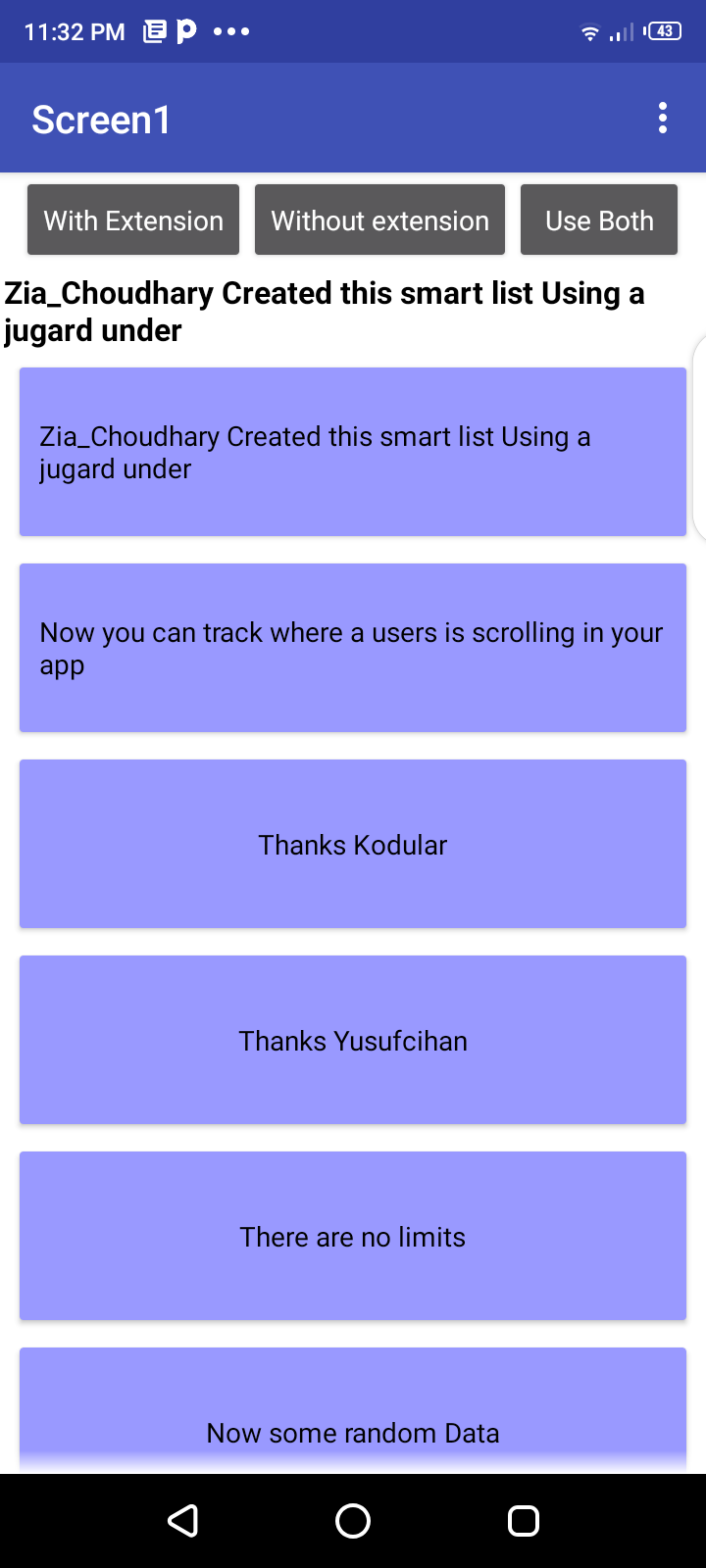Open recent apps from the navigation bar
Image resolution: width=706 pixels, height=1568 pixels.
coord(523,1521)
